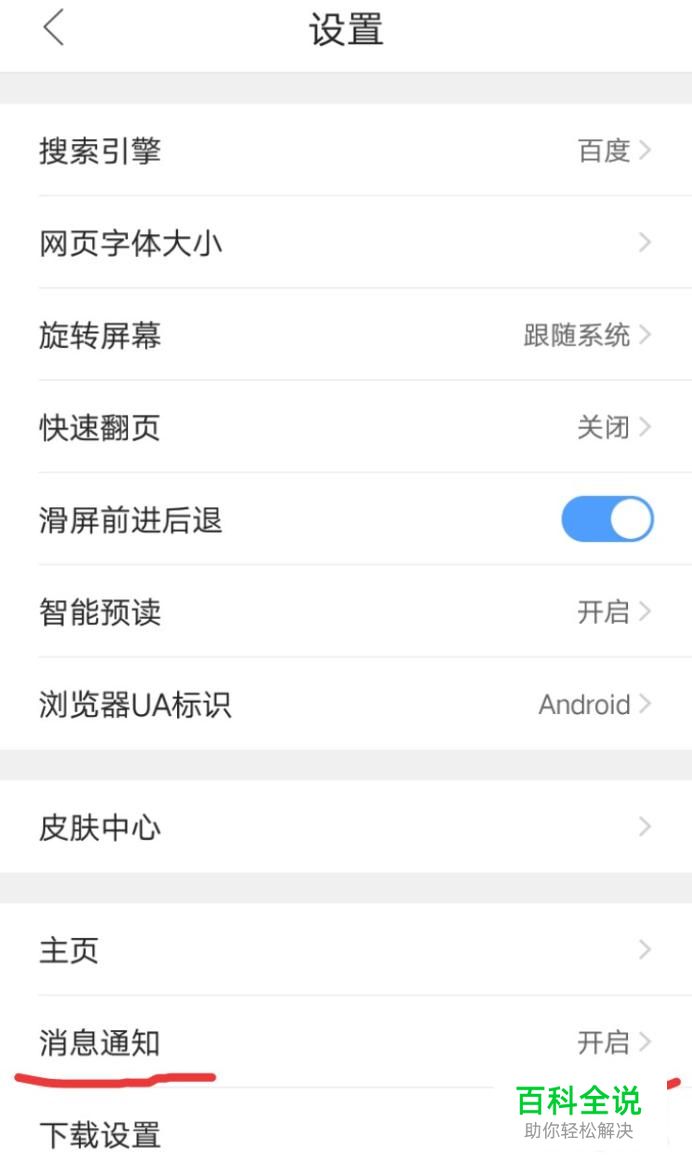This screenshot has height=1175, width=692.
Task: Go back from the 设置 page
Action: [54, 28]
